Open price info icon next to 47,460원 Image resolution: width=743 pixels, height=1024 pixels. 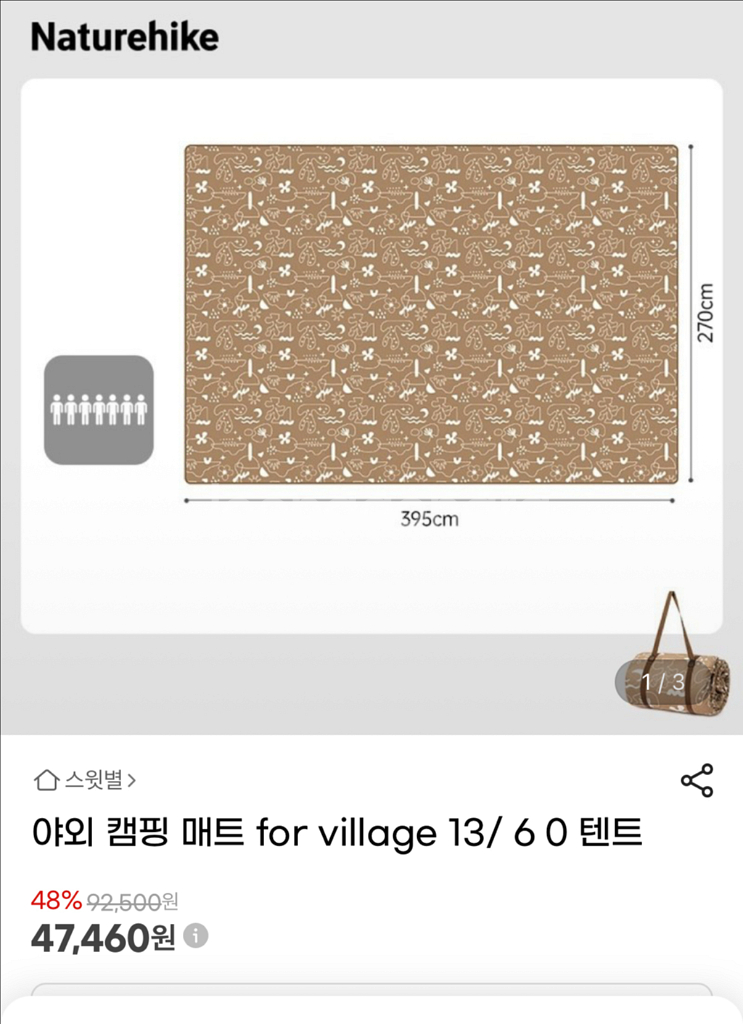click(x=197, y=936)
